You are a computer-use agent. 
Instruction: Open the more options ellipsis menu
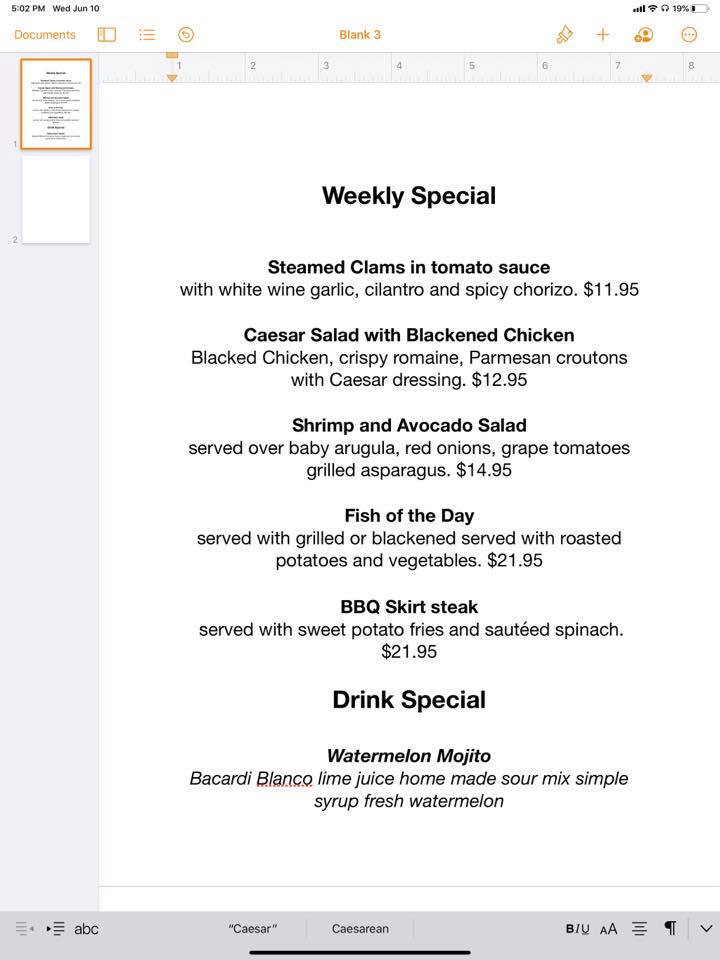pyautogui.click(x=689, y=35)
